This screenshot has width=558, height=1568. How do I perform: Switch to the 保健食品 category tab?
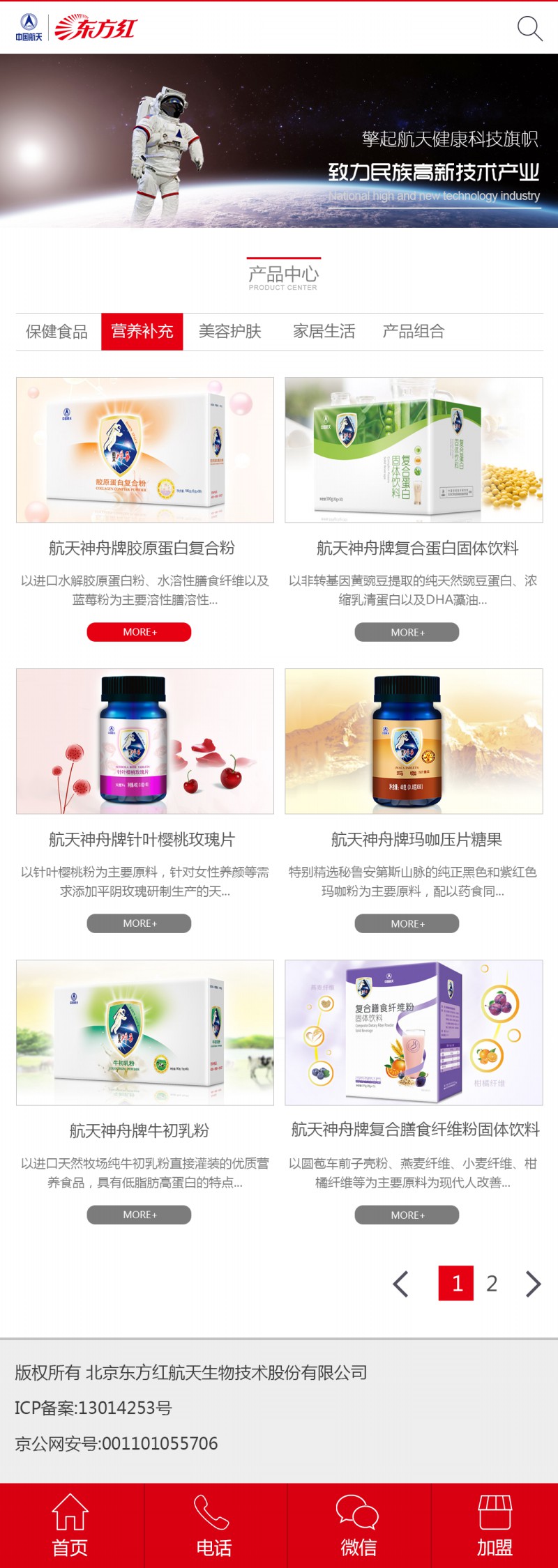tap(56, 331)
